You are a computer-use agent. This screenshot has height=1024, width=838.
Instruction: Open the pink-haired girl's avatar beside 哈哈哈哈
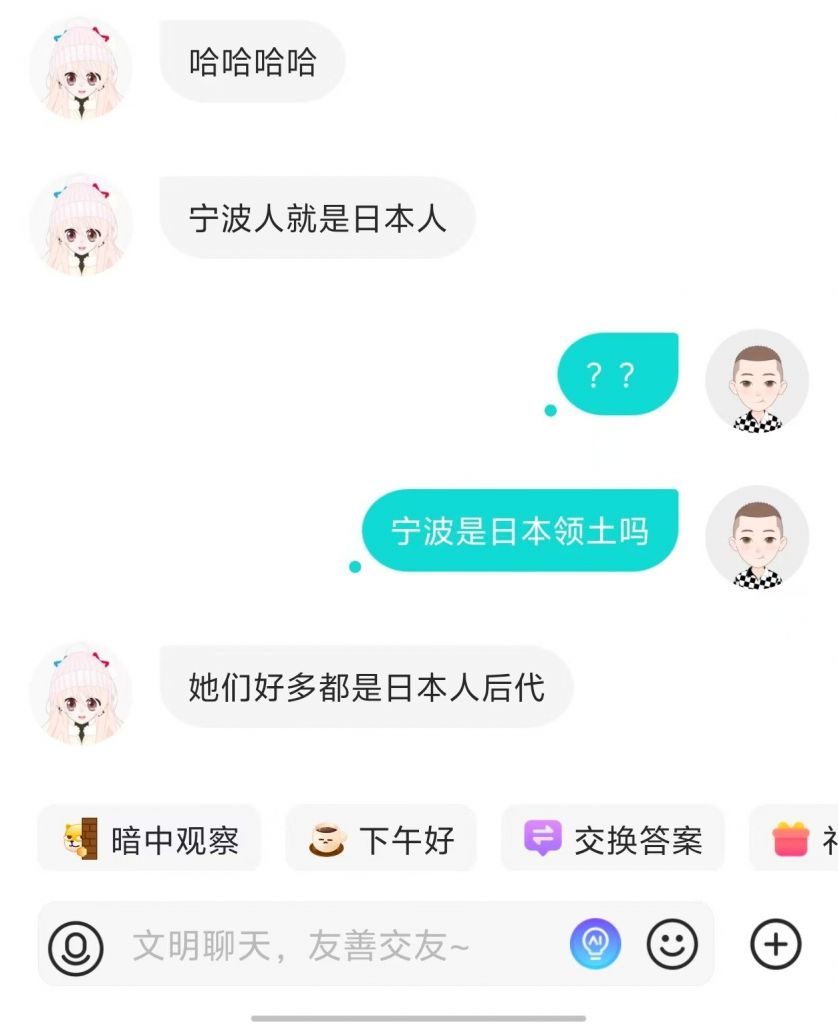80,68
